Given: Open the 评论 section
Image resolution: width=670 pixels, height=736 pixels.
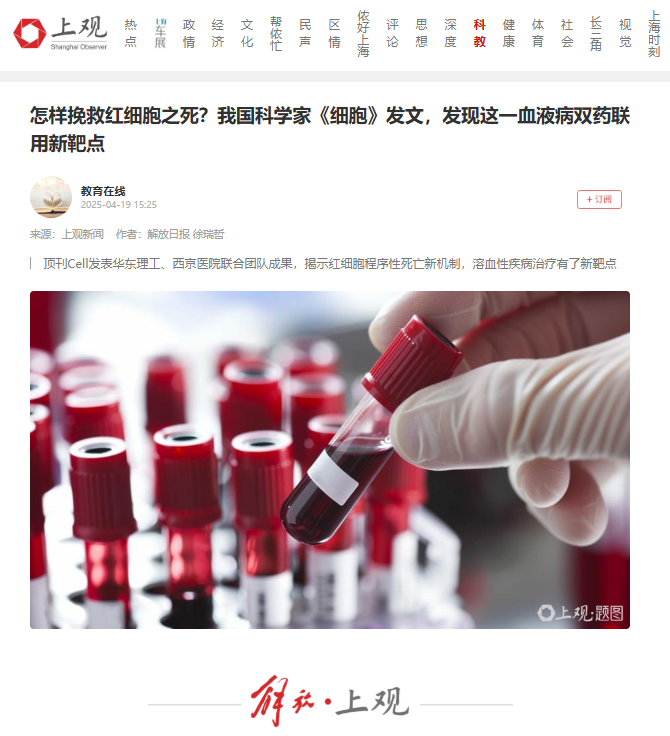Looking at the screenshot, I should pos(392,33).
